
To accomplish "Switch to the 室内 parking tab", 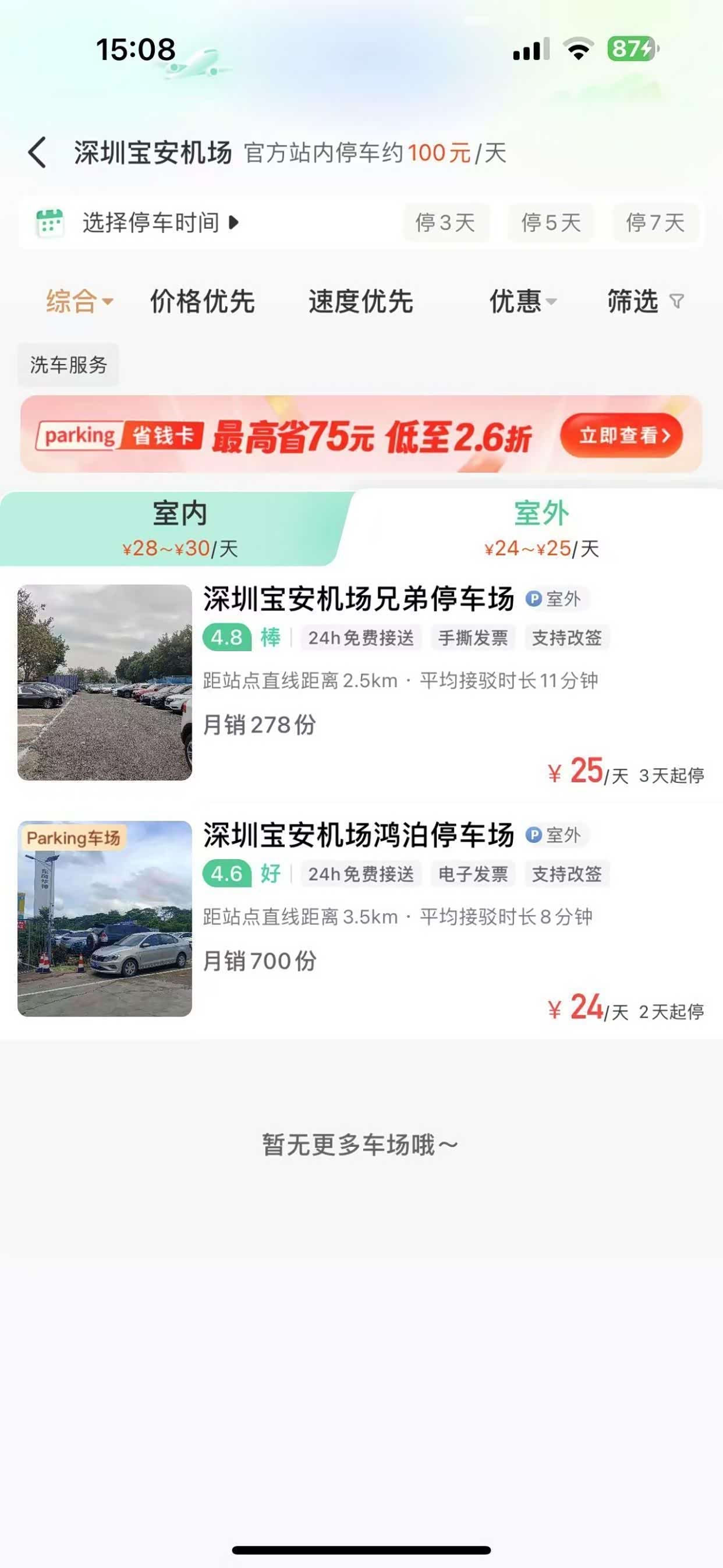I will [x=179, y=528].
